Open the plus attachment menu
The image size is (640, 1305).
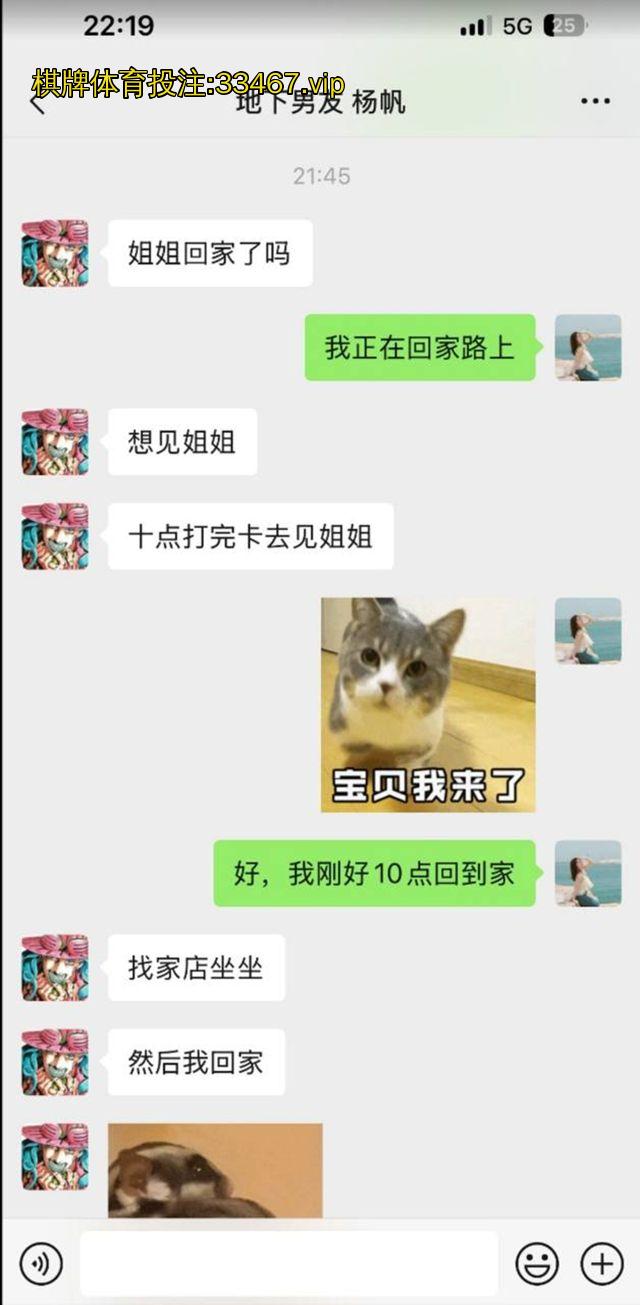[602, 1264]
